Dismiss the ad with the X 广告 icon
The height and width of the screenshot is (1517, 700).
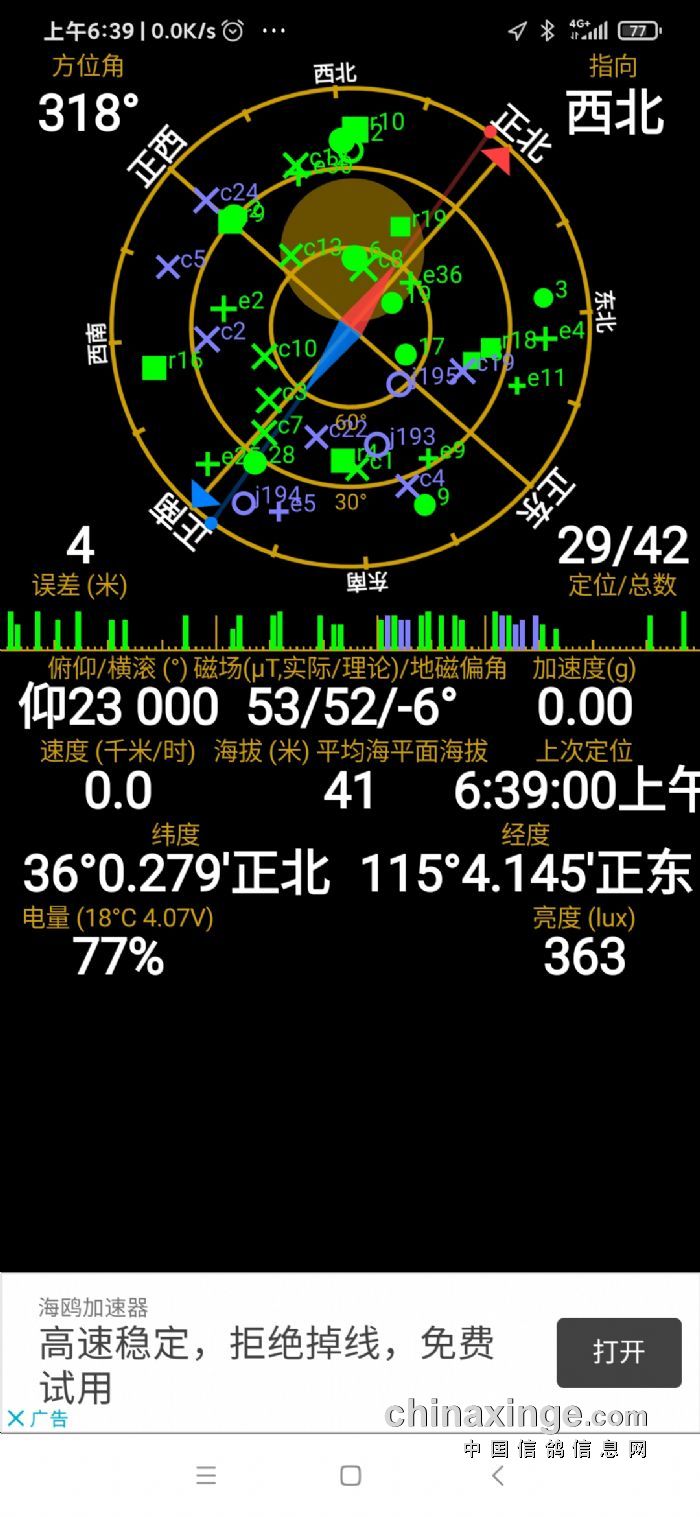pos(16,1418)
